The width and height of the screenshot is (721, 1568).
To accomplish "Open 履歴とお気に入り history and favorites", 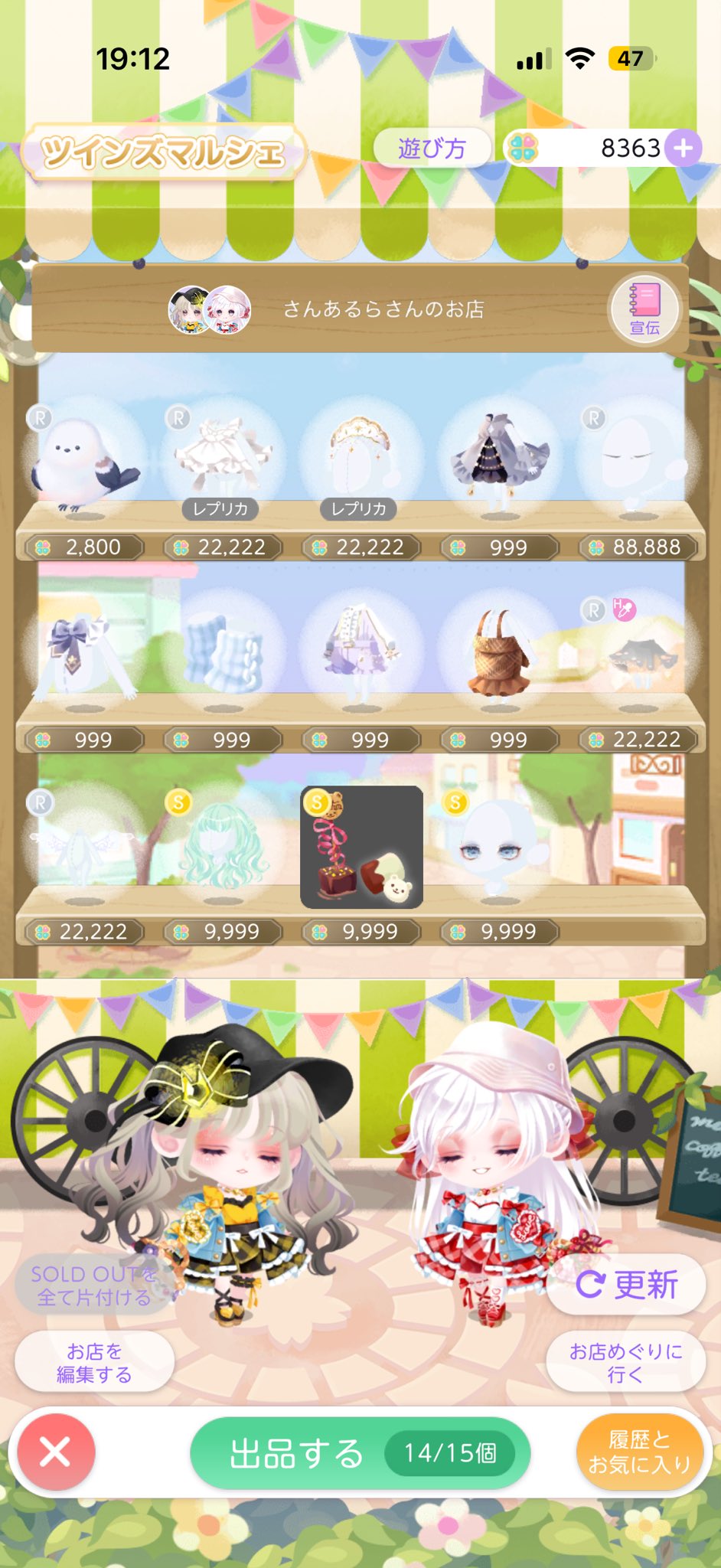I will pos(639,1452).
